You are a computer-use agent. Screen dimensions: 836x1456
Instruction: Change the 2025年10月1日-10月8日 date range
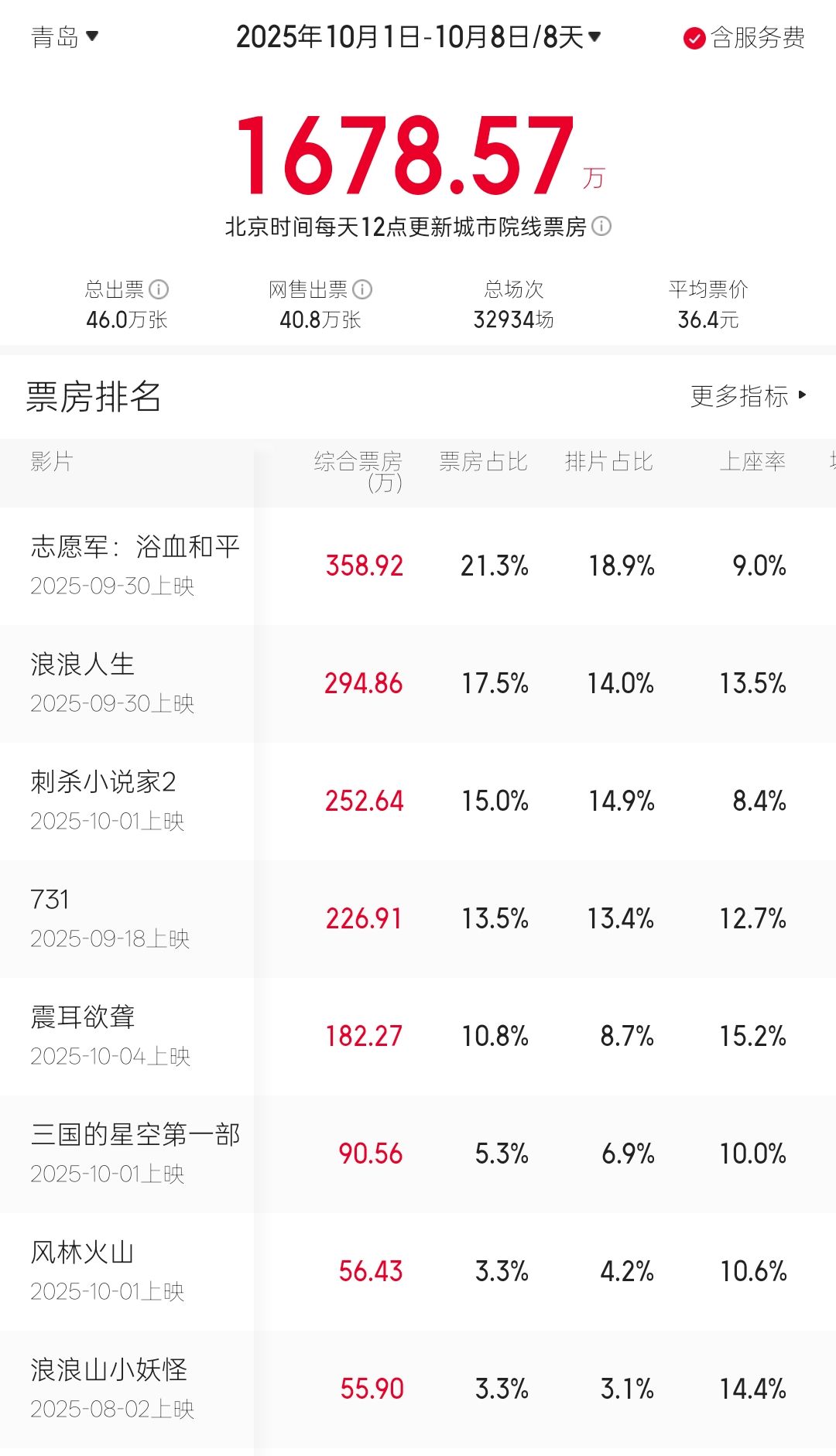(418, 36)
